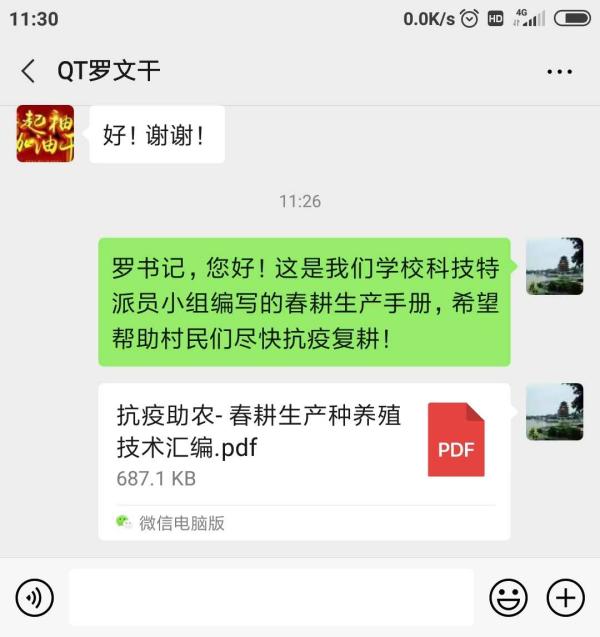Open my avatar beside the 罗书记 message
Viewport: 600px width, 637px height.
554,266
